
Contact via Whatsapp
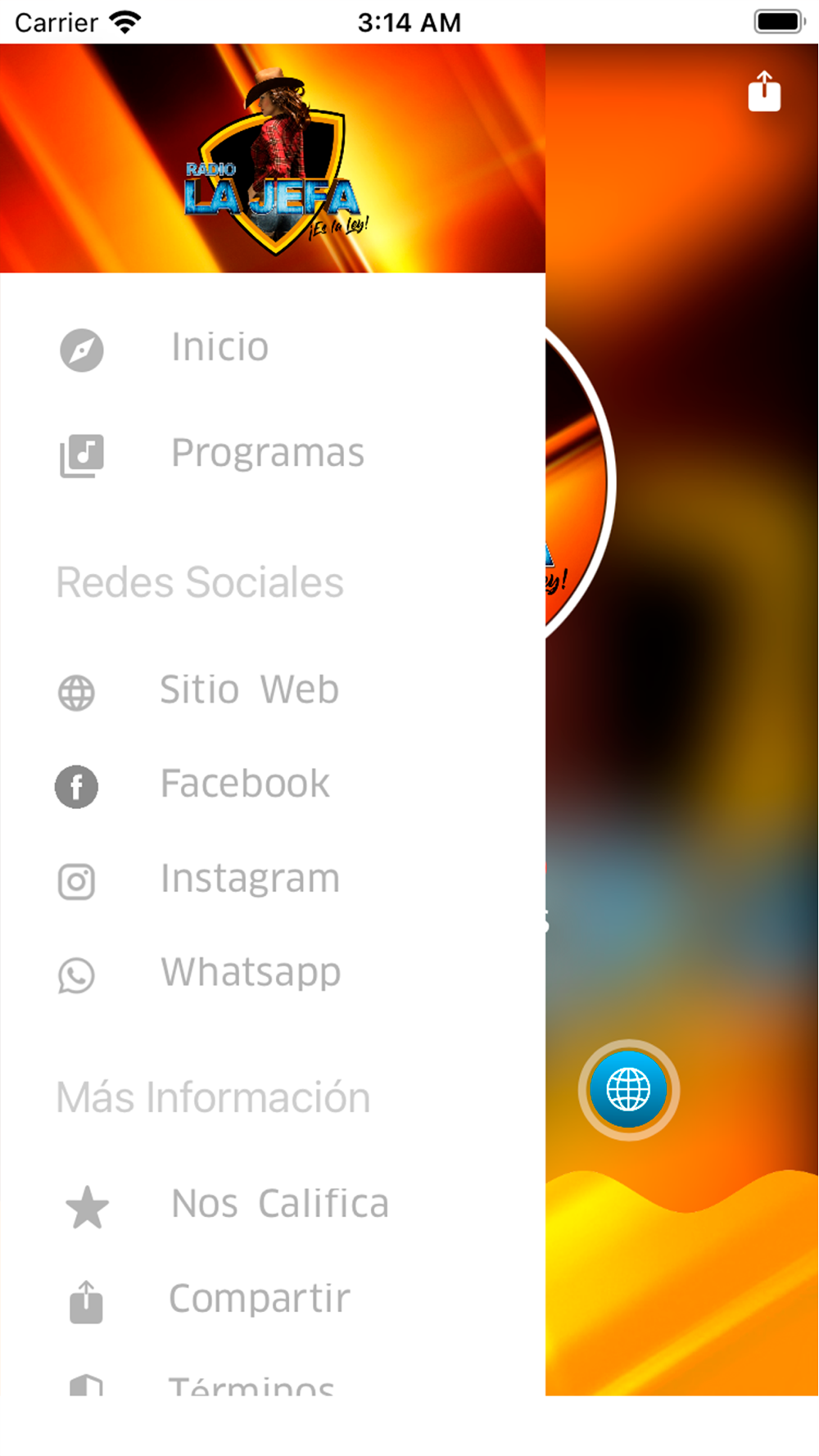coord(250,974)
